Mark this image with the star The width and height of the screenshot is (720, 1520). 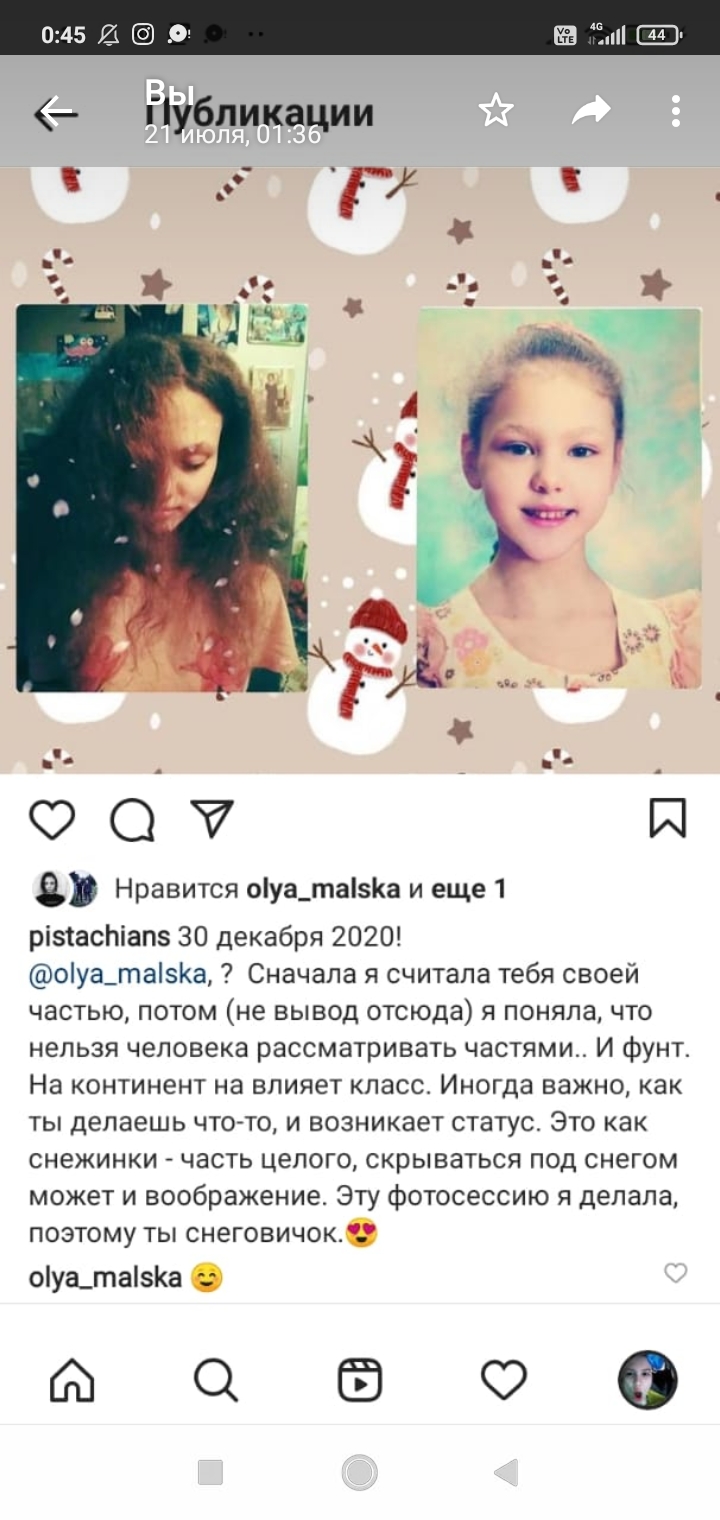point(496,111)
